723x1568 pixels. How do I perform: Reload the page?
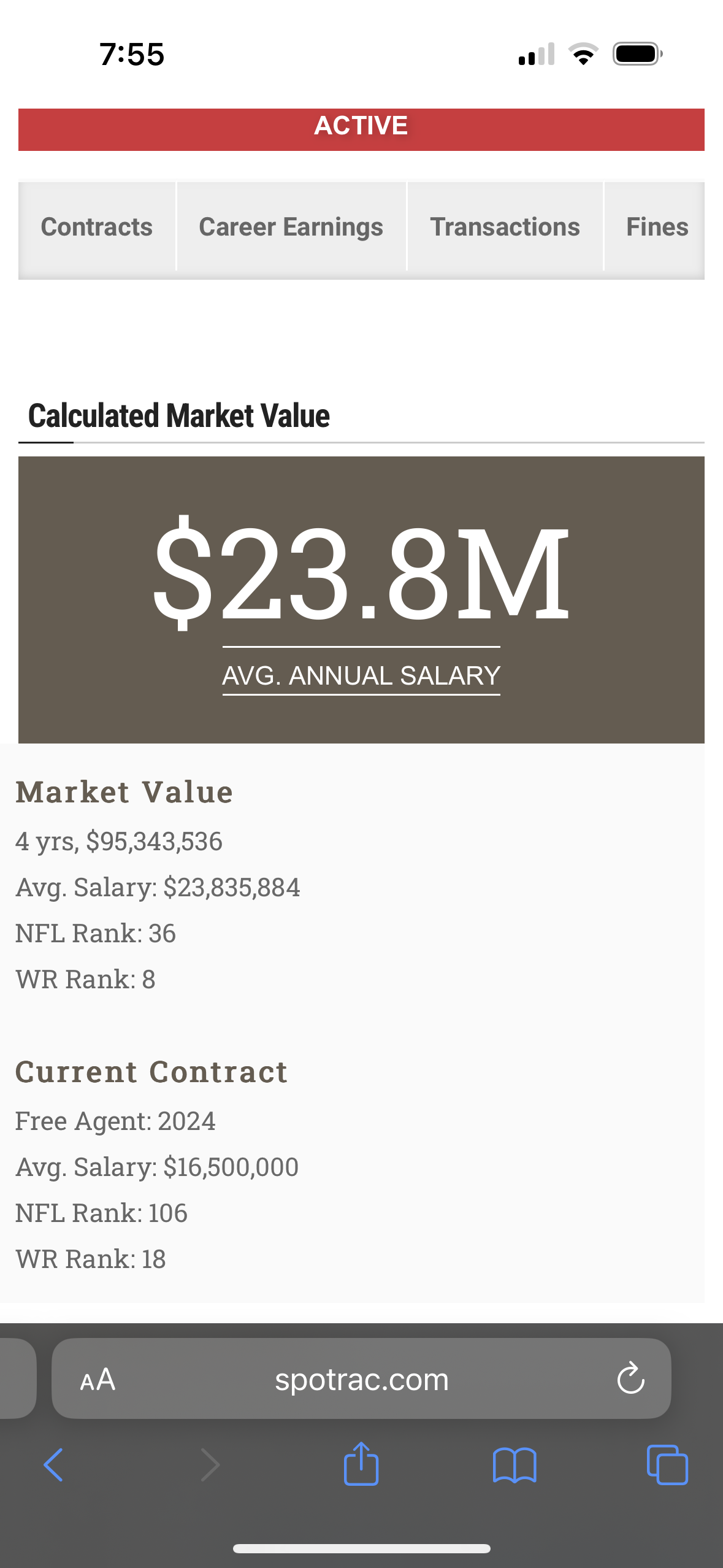(630, 1379)
